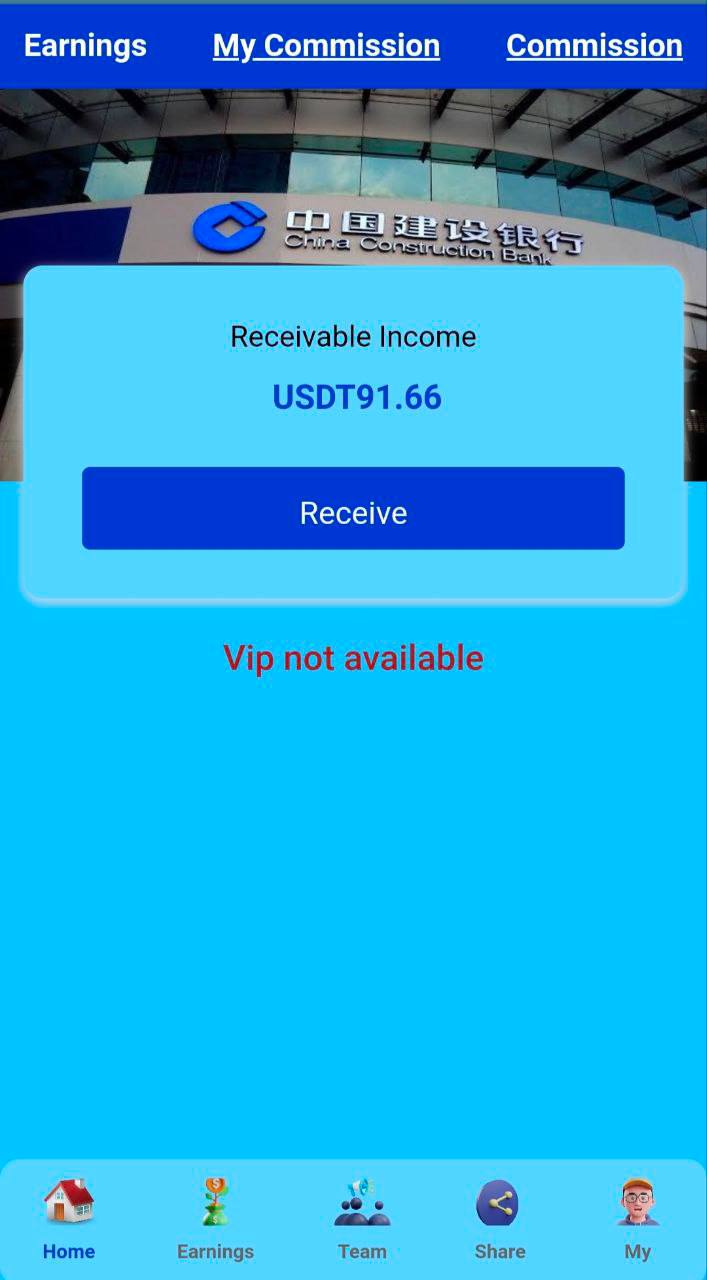Switch to the Home tab
707x1280 pixels.
[x=69, y=1218]
